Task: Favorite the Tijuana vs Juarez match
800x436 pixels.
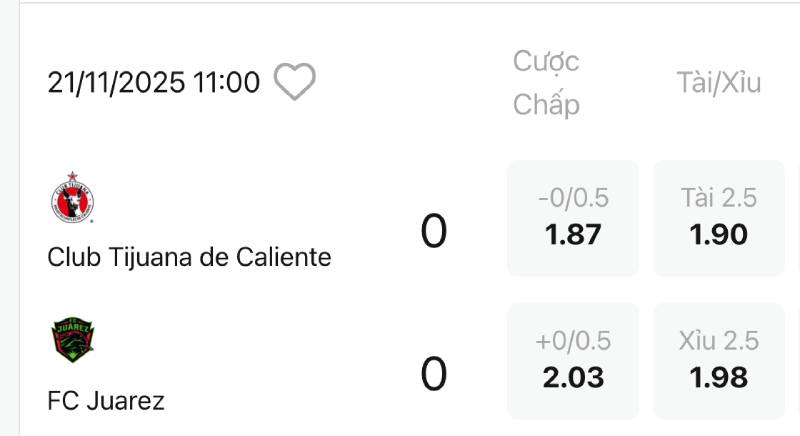Action: point(294,82)
